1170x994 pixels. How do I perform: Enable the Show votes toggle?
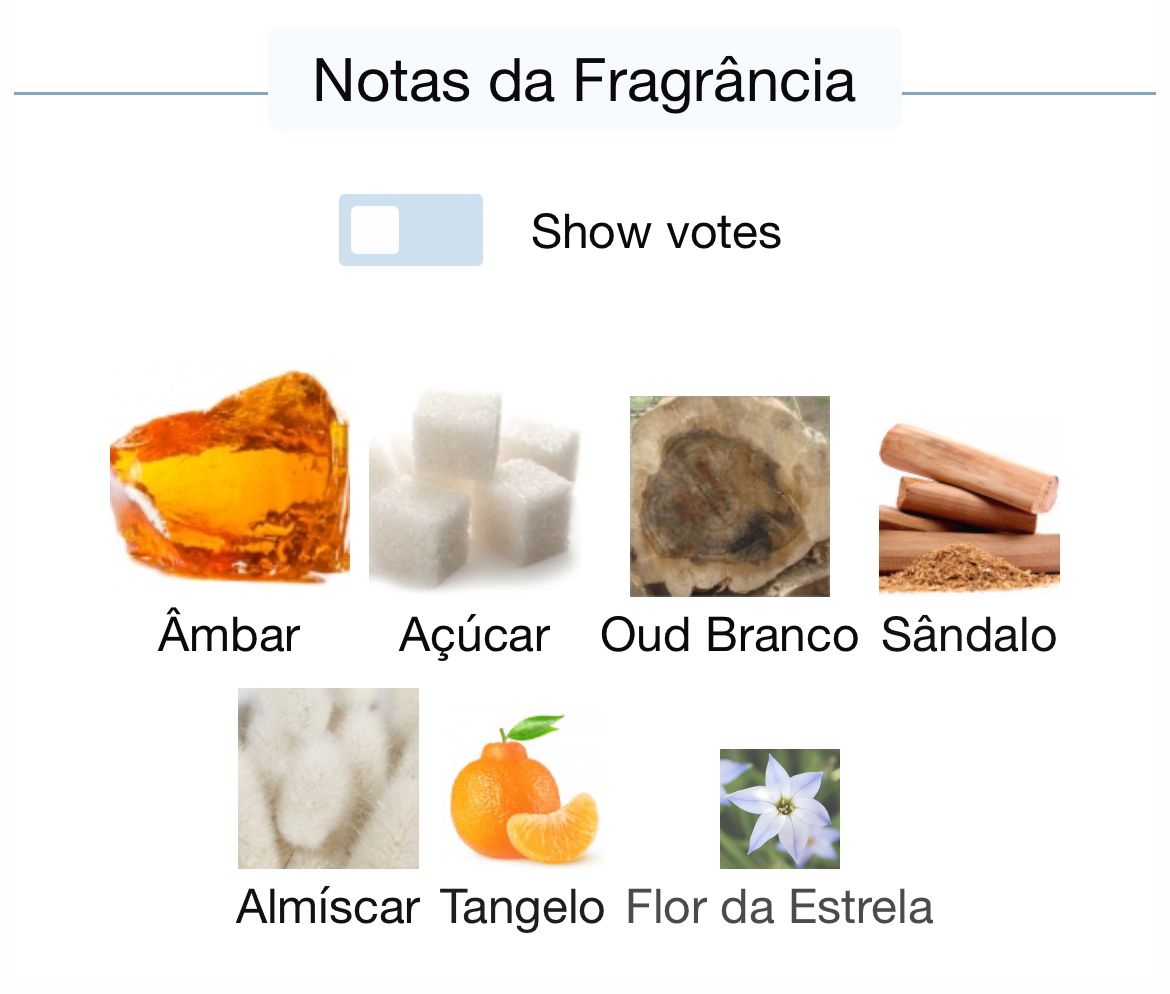click(x=410, y=230)
